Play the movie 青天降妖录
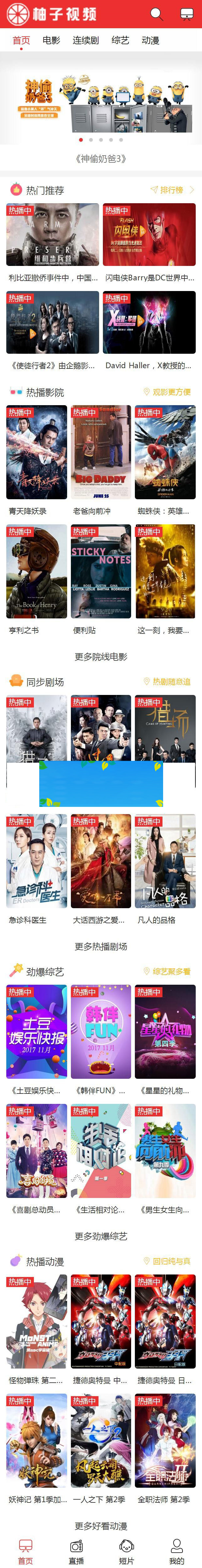Image resolution: width=202 pixels, height=1568 pixels. [37, 452]
